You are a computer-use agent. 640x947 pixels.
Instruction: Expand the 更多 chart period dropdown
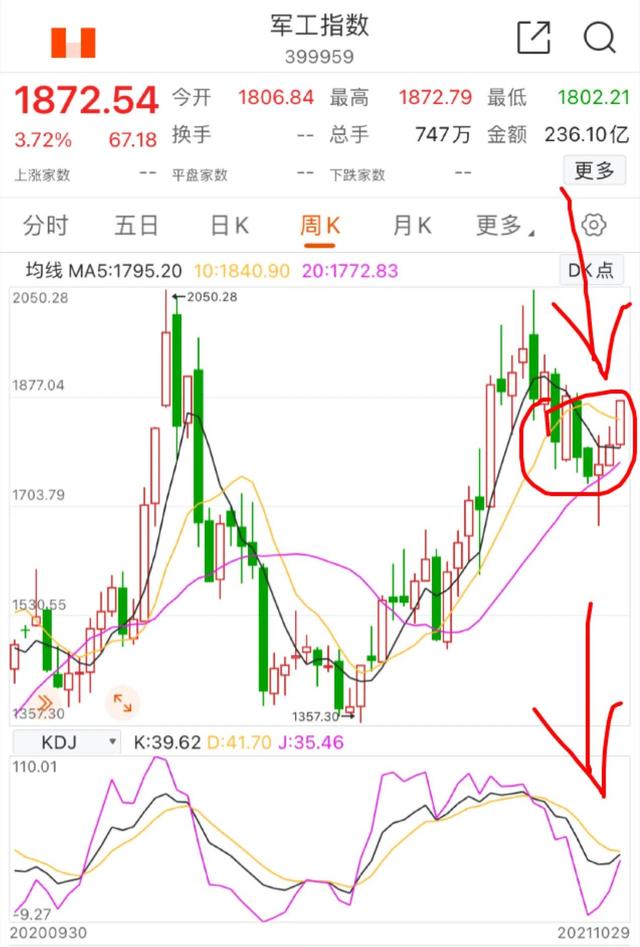[x=503, y=226]
